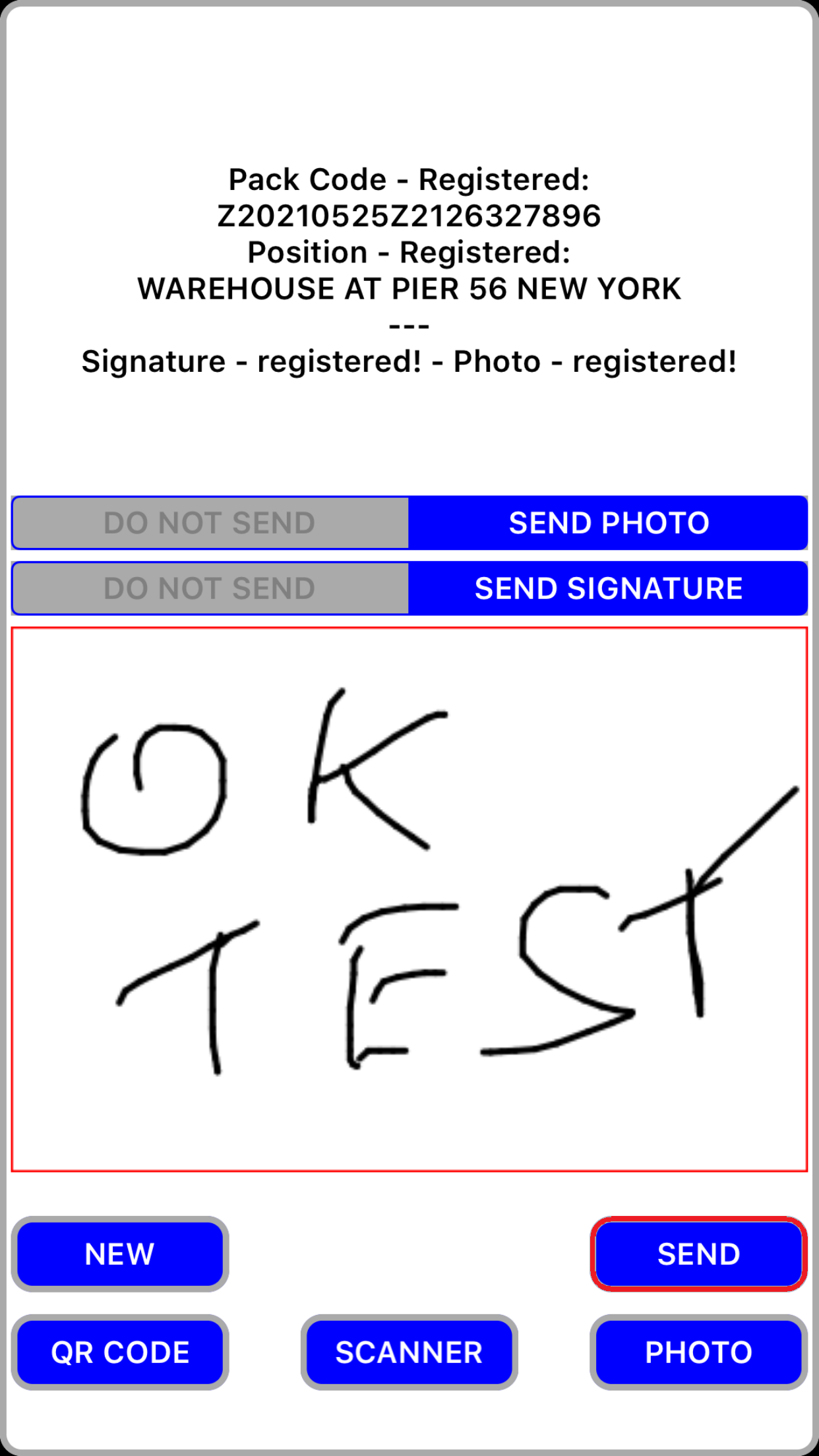Open the SCANNER
The width and height of the screenshot is (819, 1456).
coord(409,1352)
